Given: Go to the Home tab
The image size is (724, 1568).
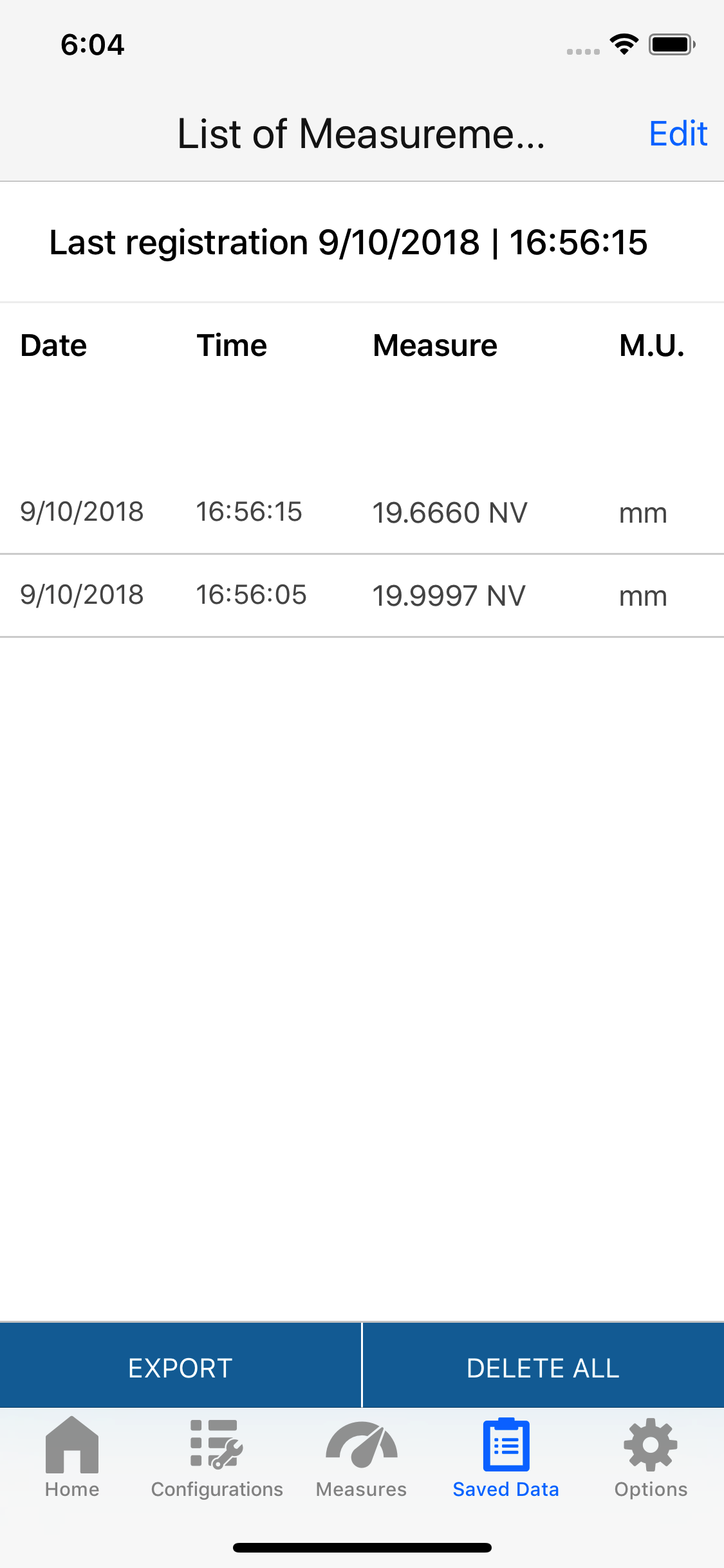Looking at the screenshot, I should click(72, 1458).
